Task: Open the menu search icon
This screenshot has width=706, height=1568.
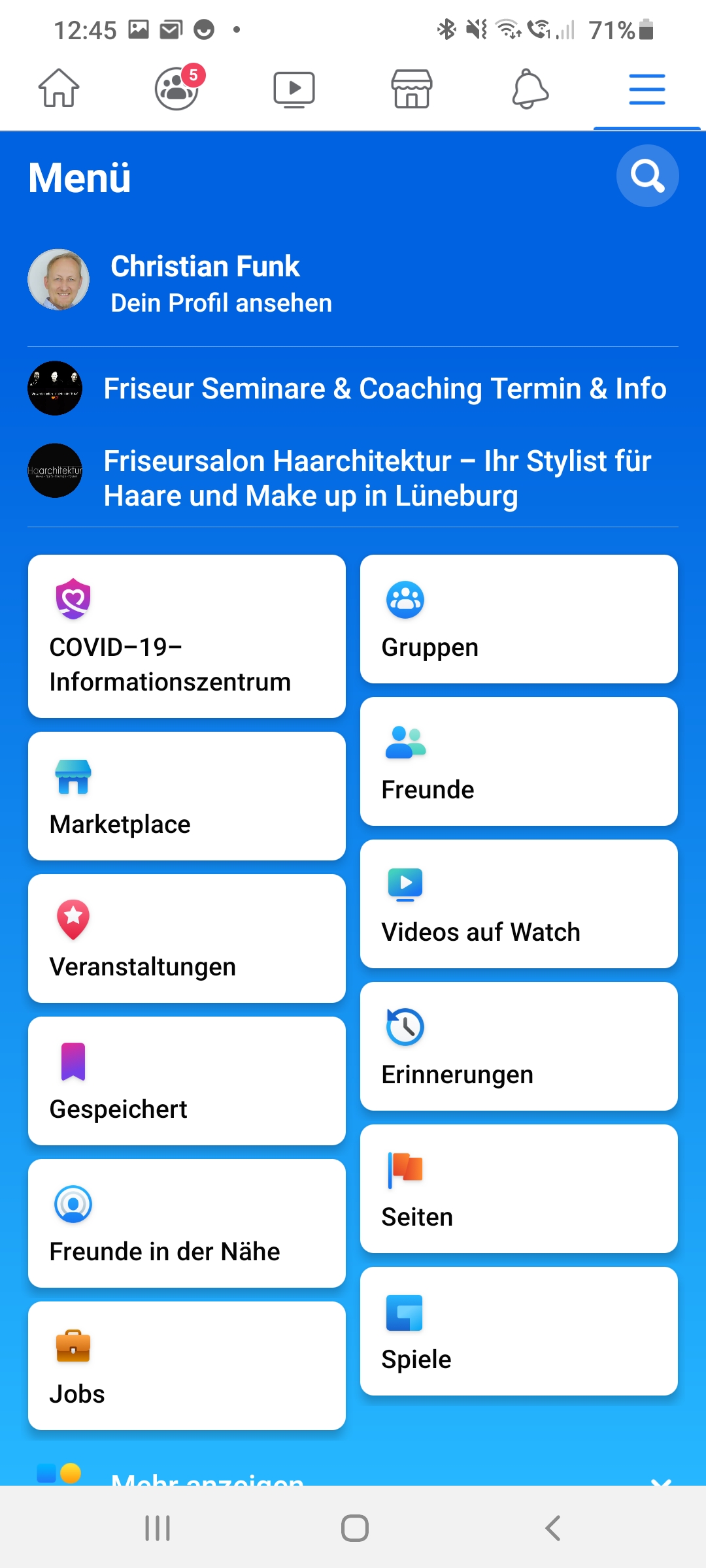Action: tap(647, 176)
